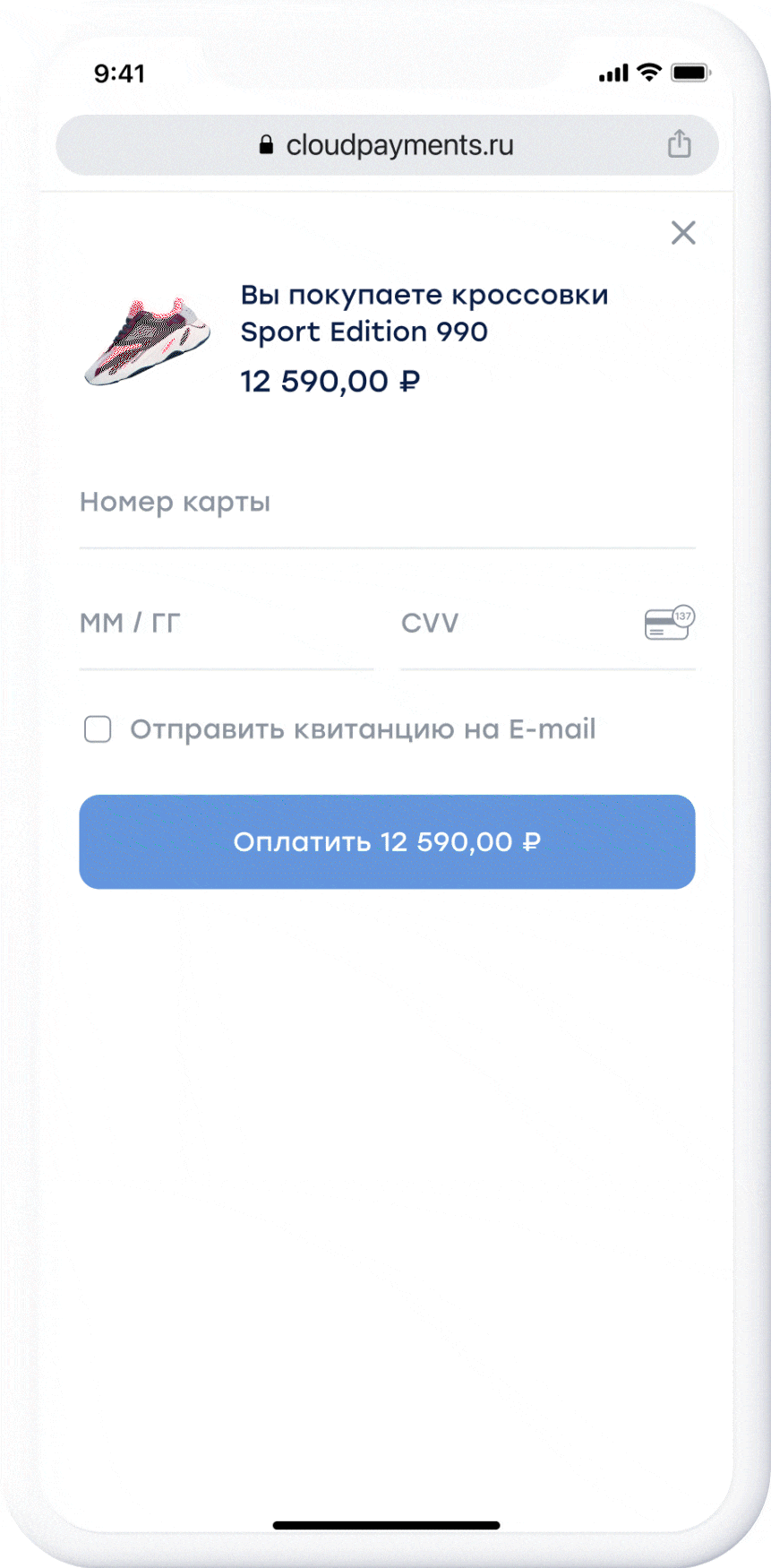Image resolution: width=771 pixels, height=1568 pixels.
Task: Close the payment form
Action: 683,233
